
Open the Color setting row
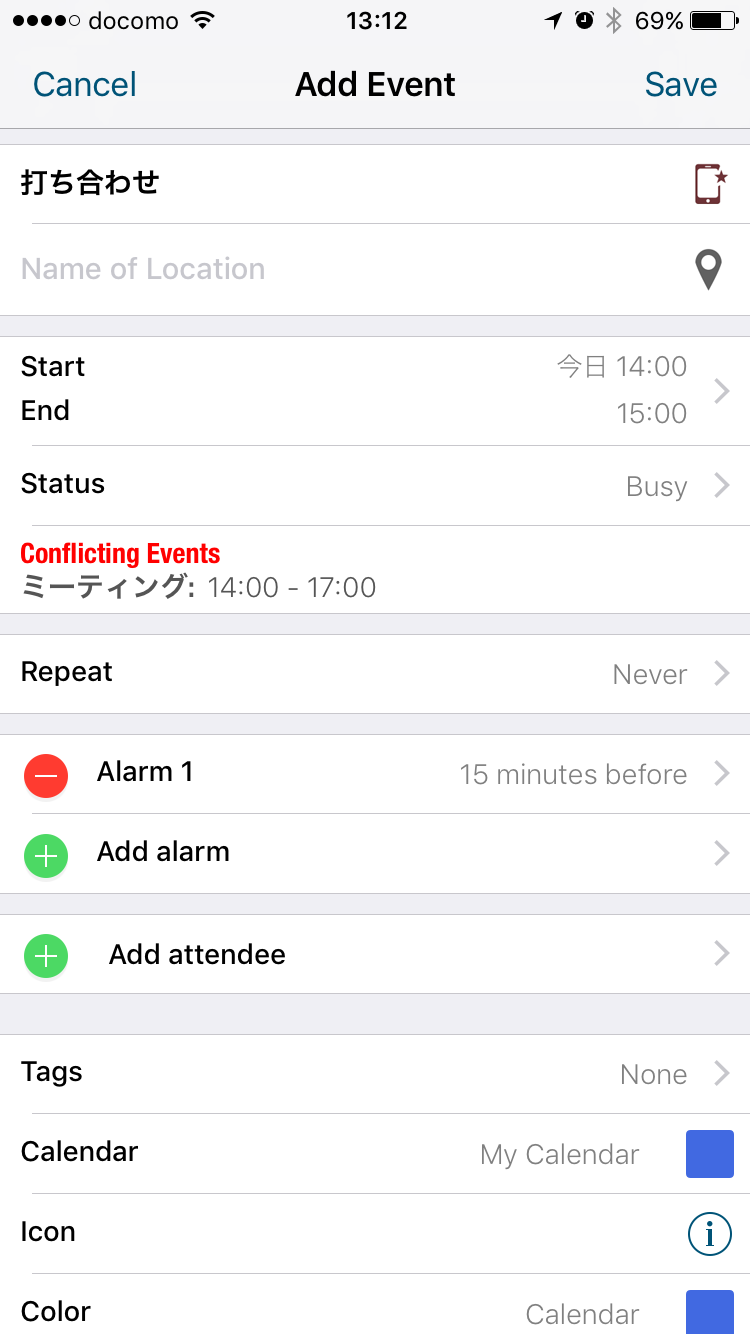(x=375, y=1307)
